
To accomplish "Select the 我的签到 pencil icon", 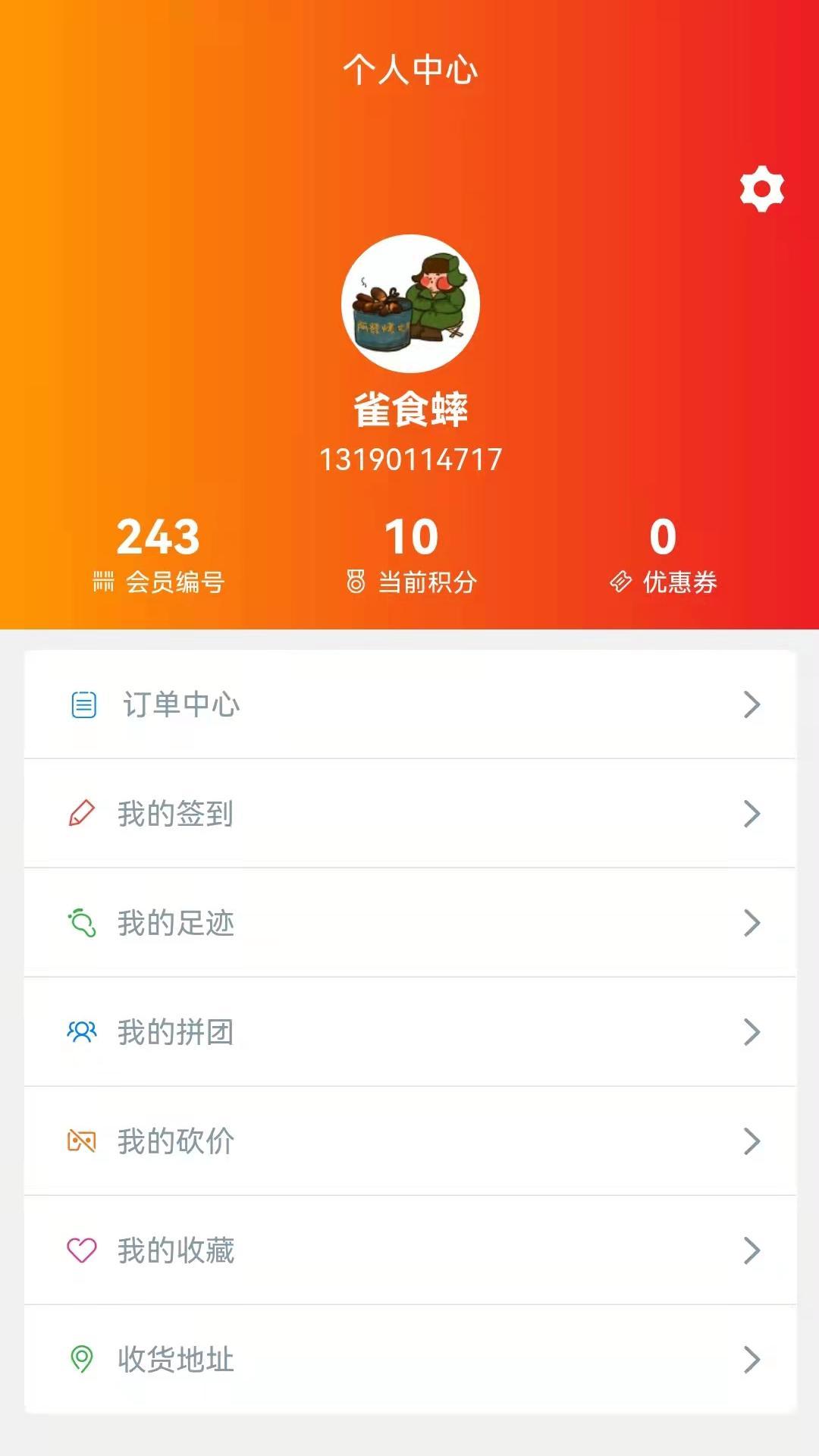I will (x=83, y=814).
